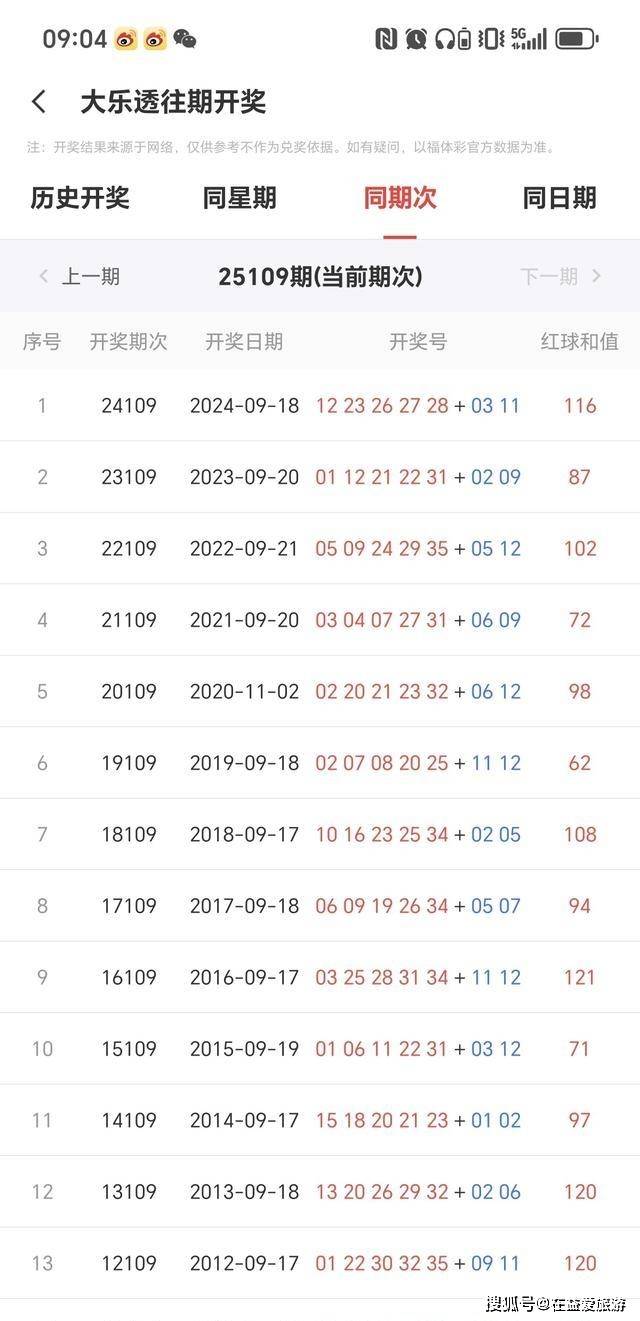
Task: Tap the 下一期 button
Action: pos(560,277)
